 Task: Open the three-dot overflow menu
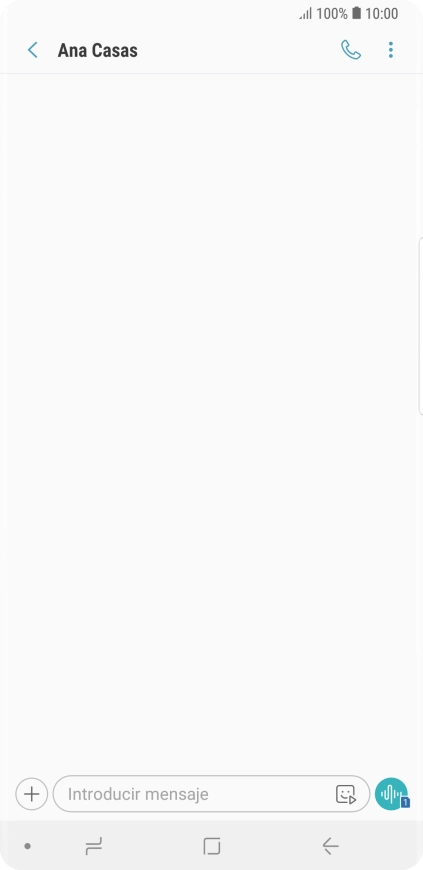coord(391,50)
